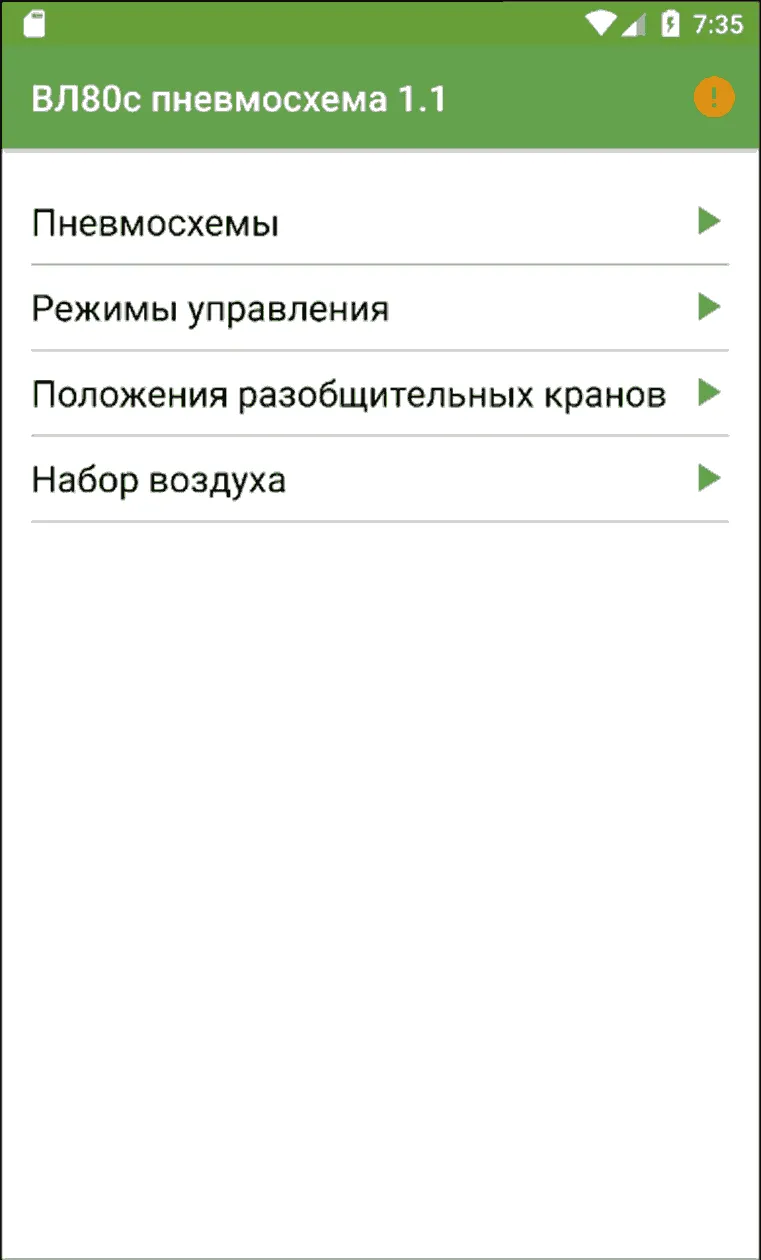Tap the orange exclamation info icon
The width and height of the screenshot is (761, 1260).
click(714, 98)
